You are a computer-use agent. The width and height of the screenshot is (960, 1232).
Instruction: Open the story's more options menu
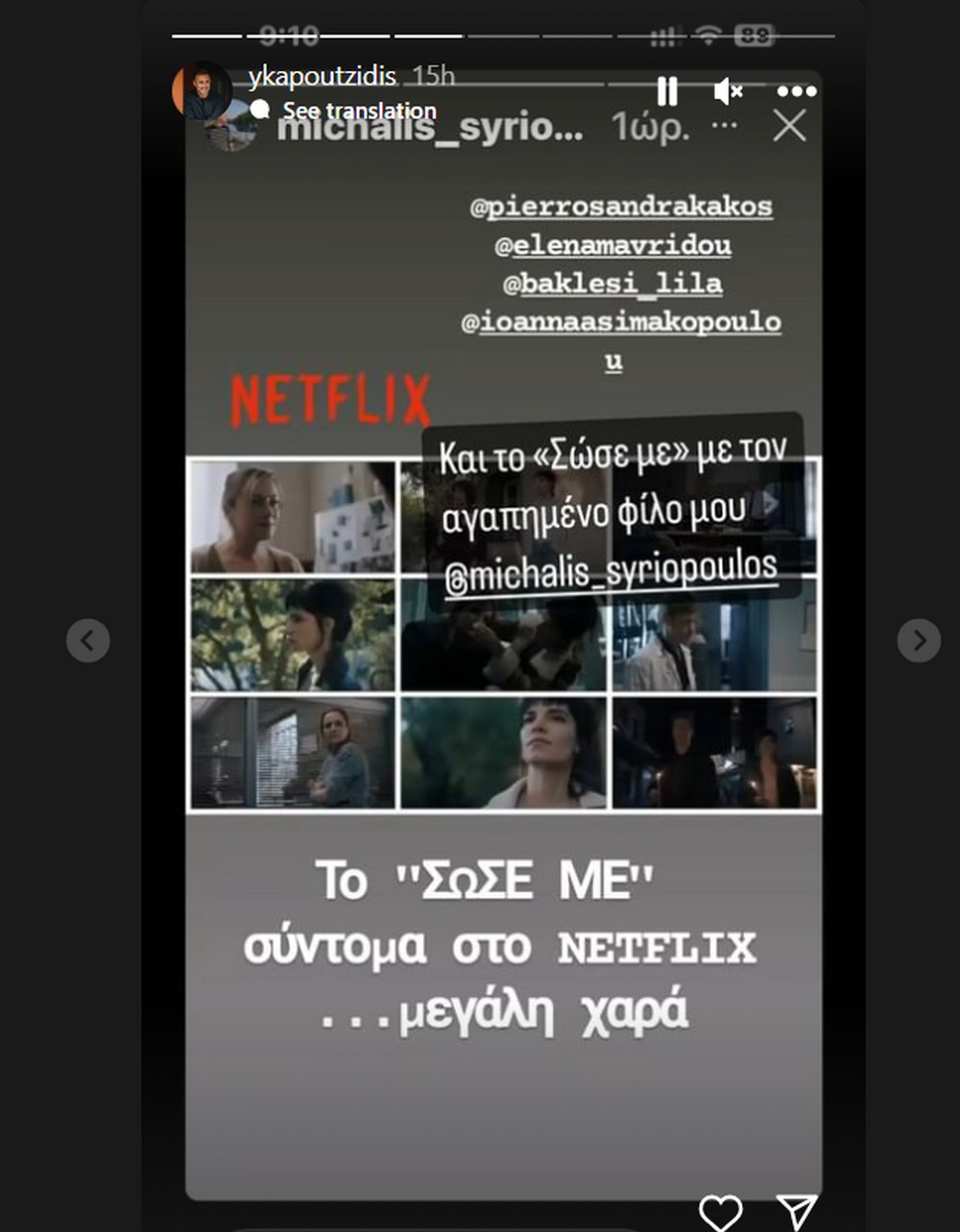[796, 91]
